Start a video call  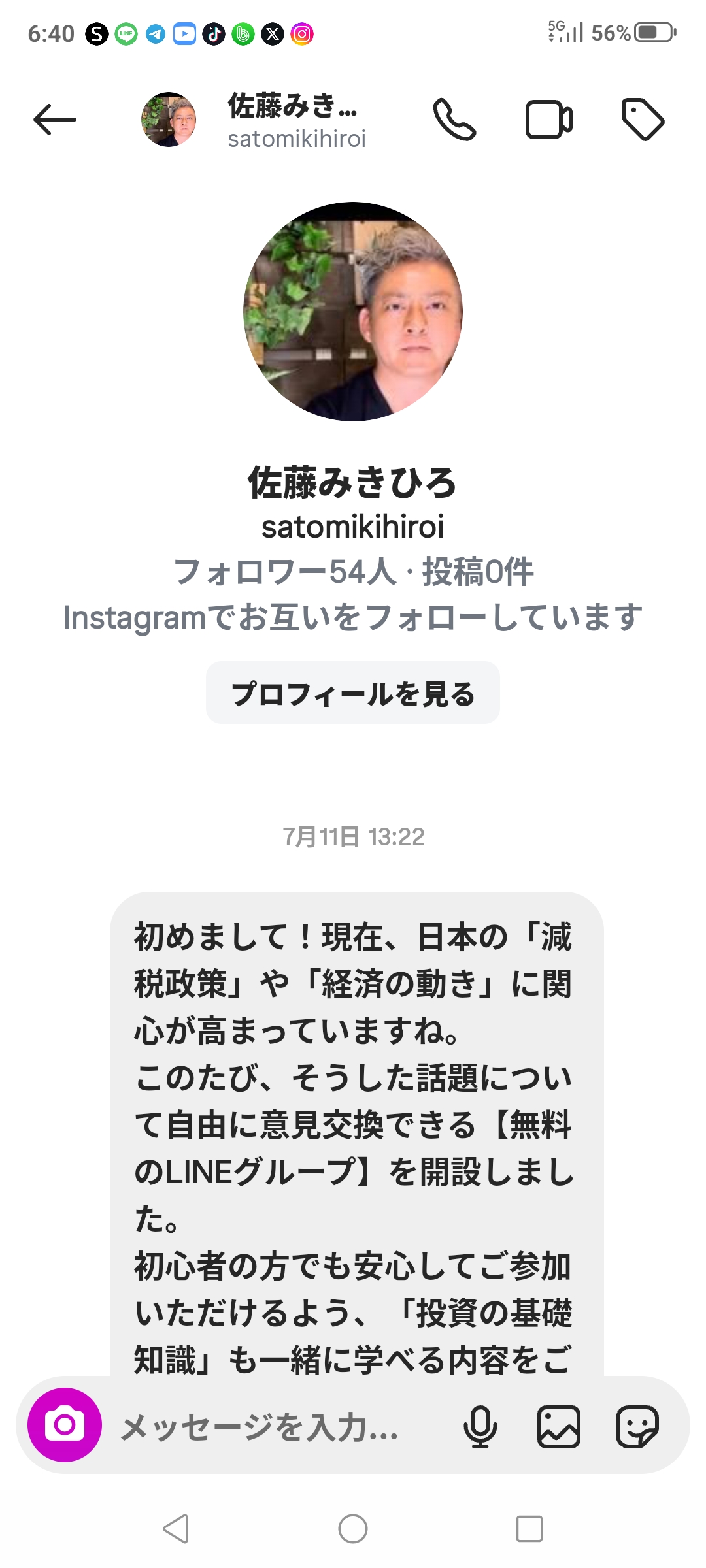[548, 120]
